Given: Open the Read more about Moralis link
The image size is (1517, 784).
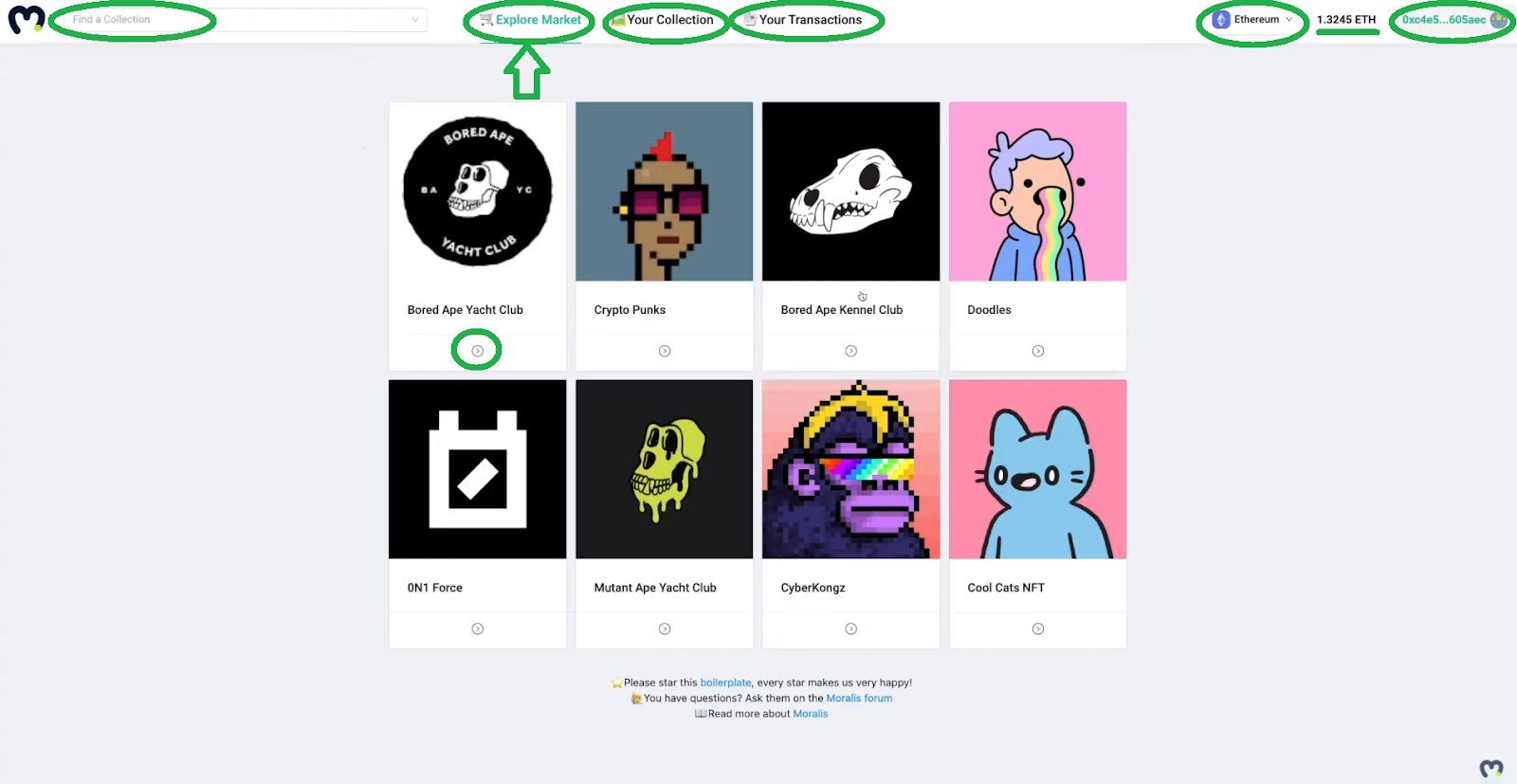Looking at the screenshot, I should pos(810,714).
